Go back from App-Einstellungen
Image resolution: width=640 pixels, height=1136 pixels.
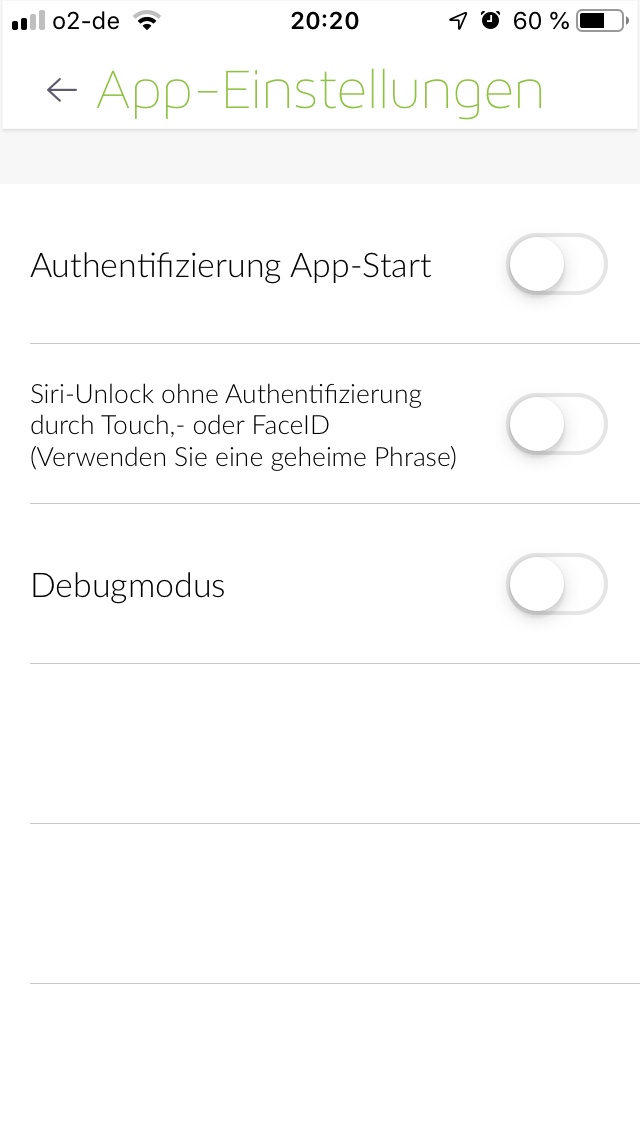coord(61,90)
